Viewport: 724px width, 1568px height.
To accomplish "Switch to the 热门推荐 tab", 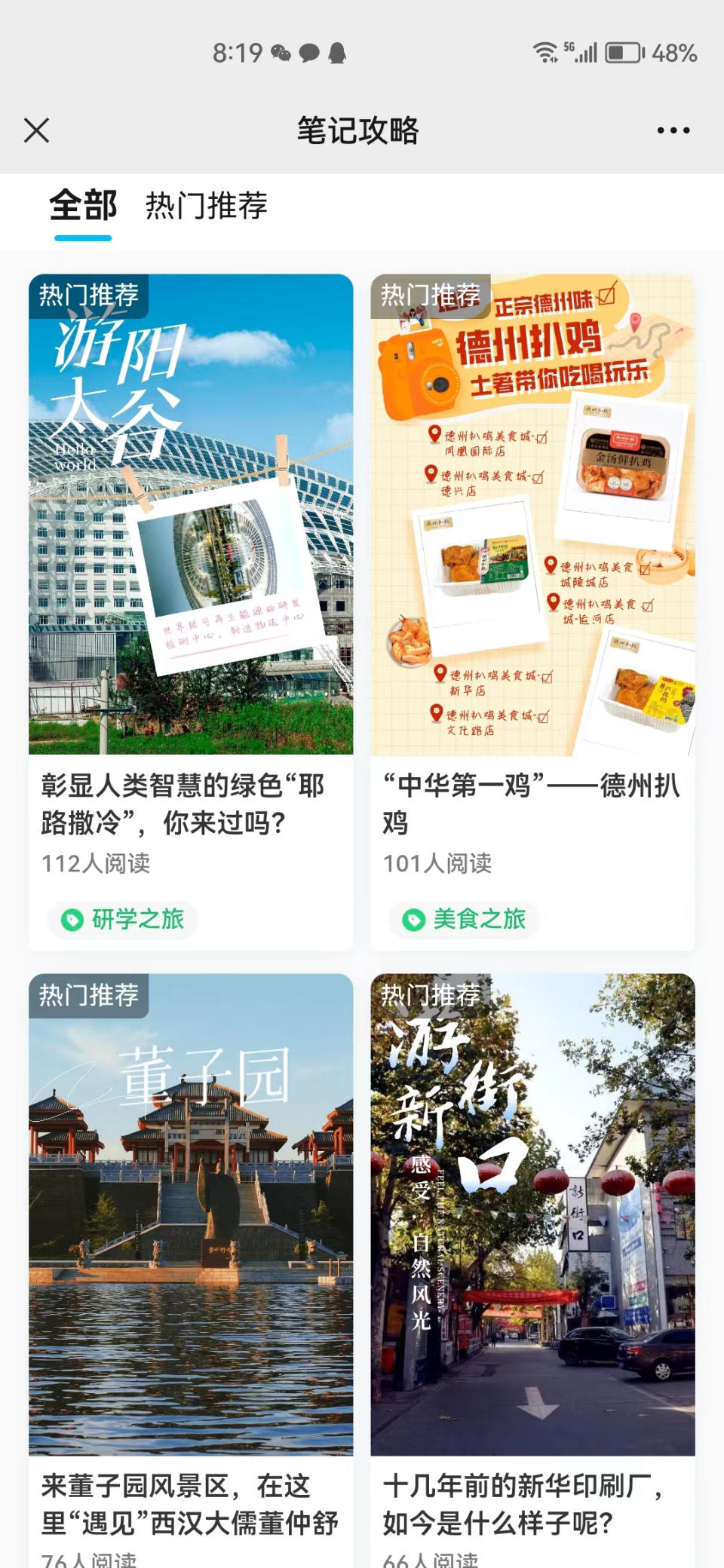I will click(x=206, y=206).
